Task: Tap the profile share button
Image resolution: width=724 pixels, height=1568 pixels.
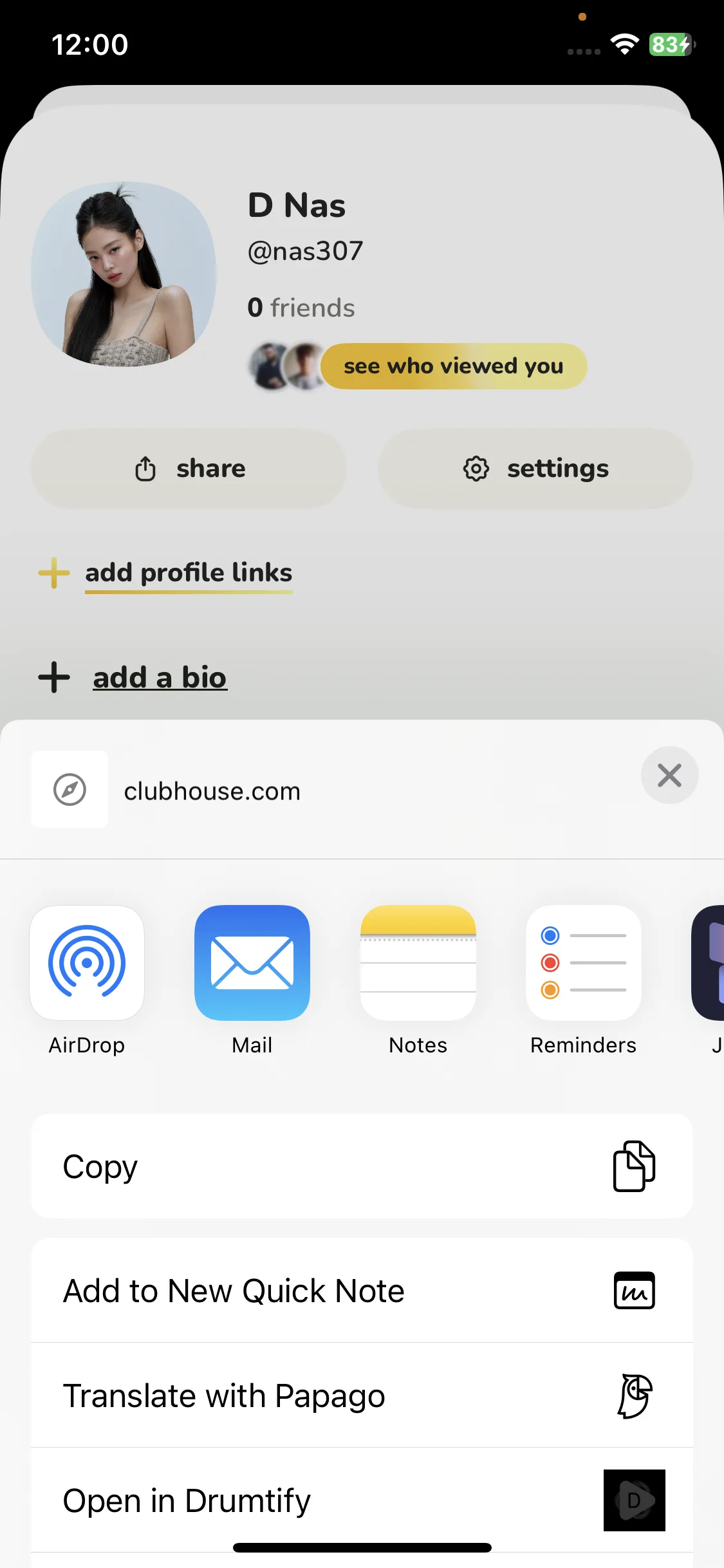Action: pyautogui.click(x=189, y=469)
